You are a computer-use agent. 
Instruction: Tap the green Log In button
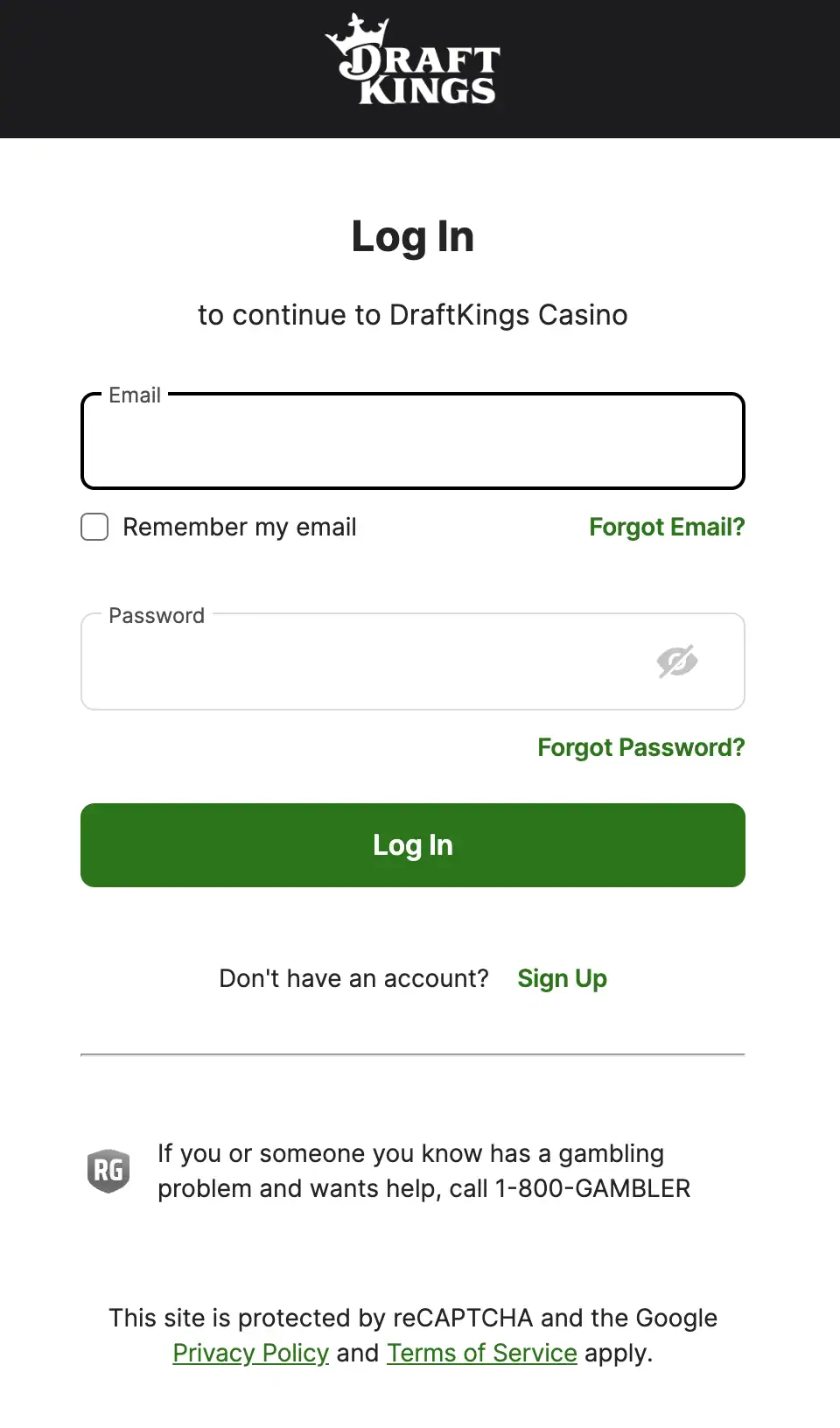click(x=412, y=845)
